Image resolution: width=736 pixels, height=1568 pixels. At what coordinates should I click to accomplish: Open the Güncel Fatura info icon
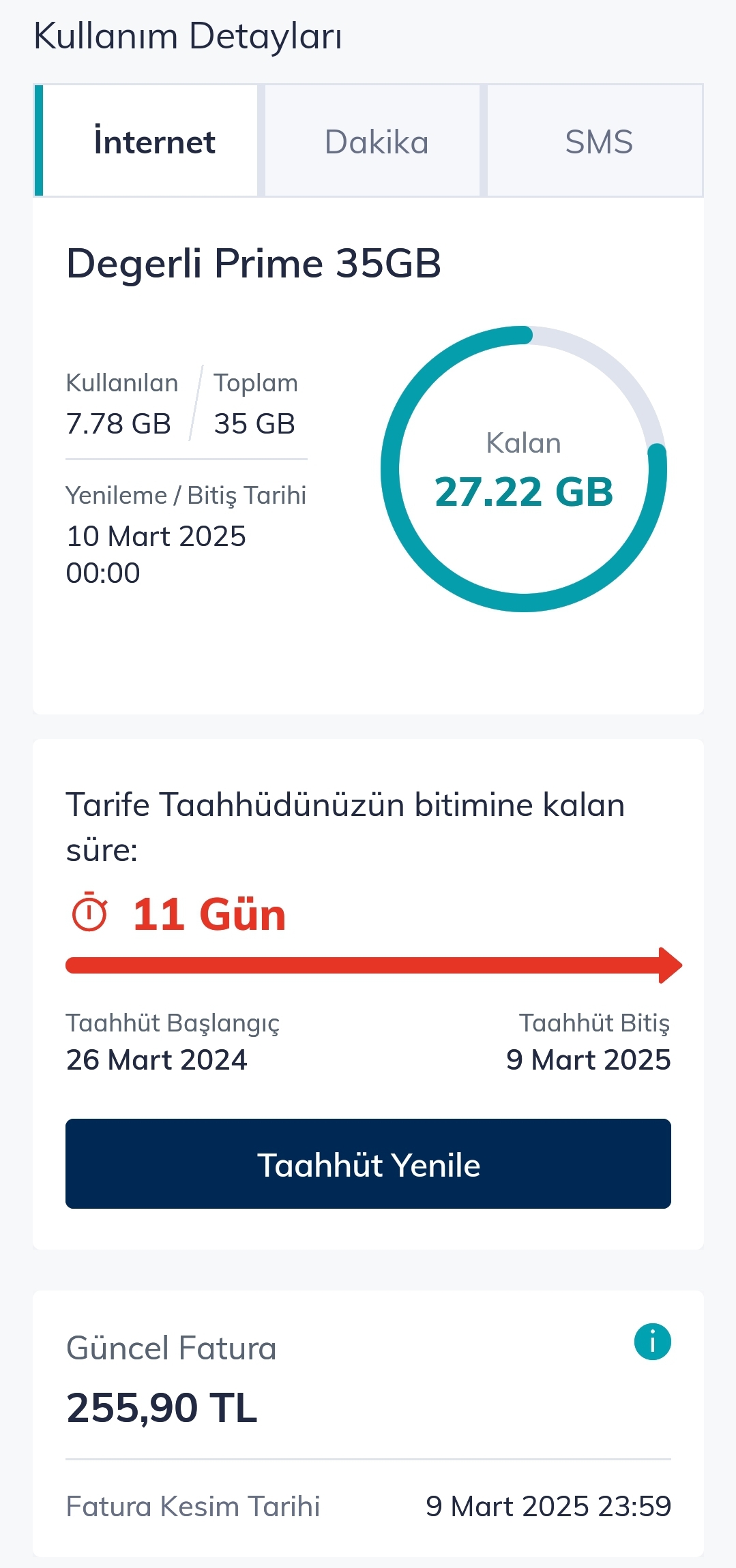653,1342
